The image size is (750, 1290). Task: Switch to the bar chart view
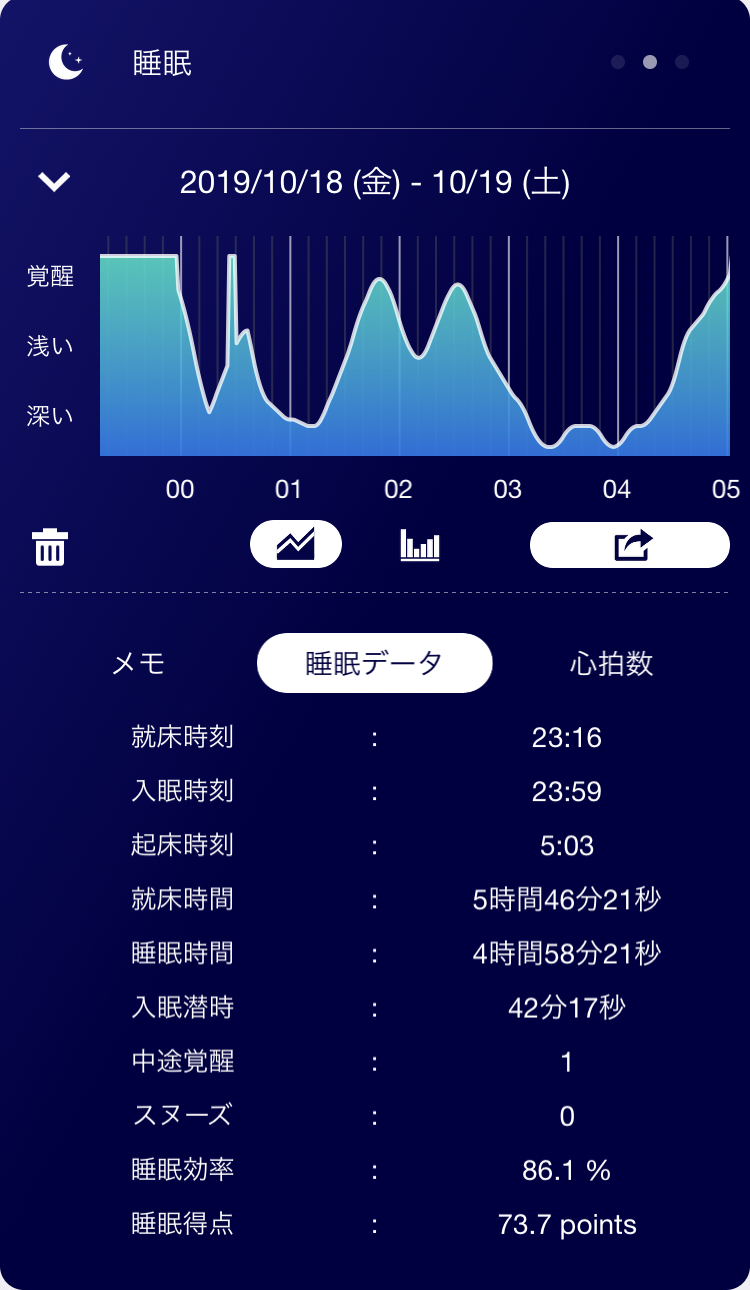pos(420,545)
